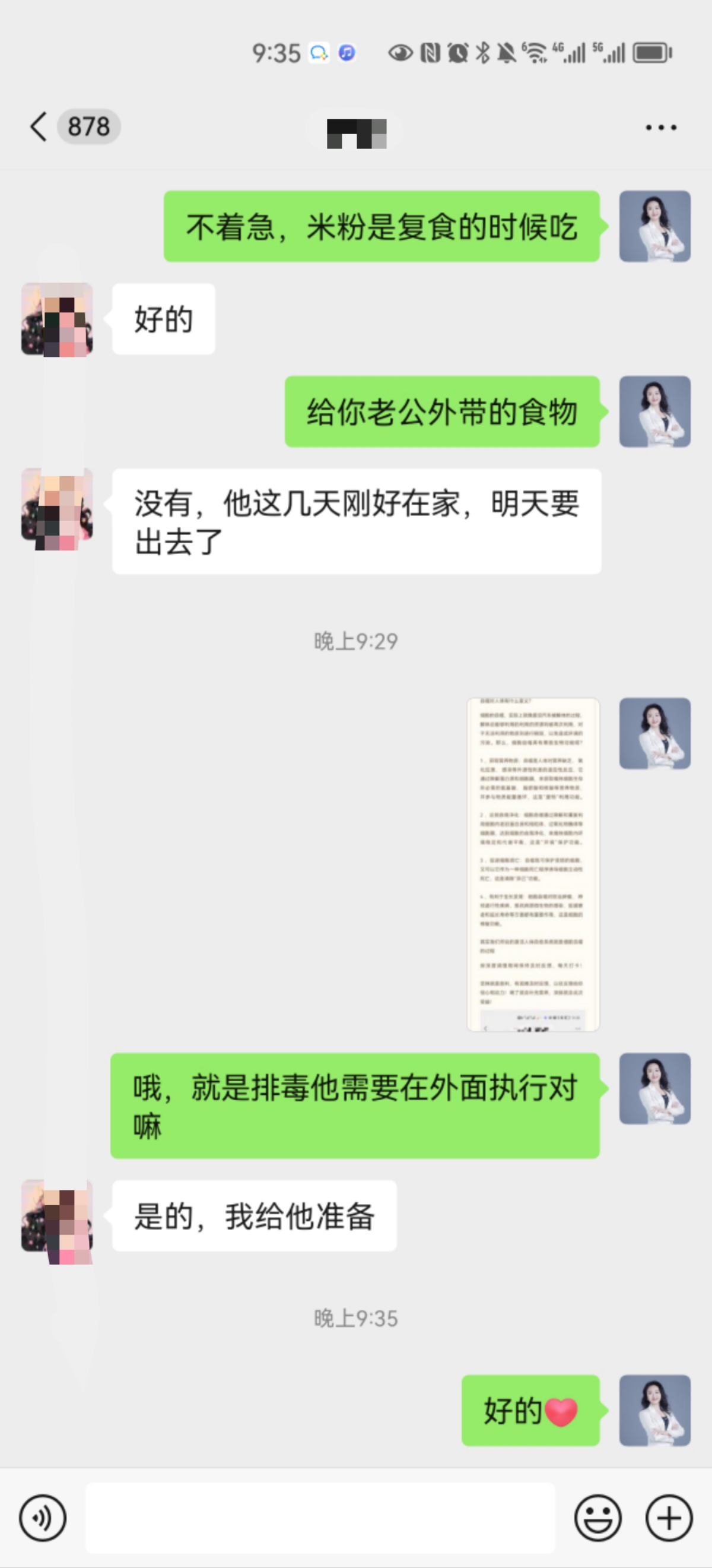The height and width of the screenshot is (1568, 712).
Task: Switch to voice message input
Action: [43, 1518]
